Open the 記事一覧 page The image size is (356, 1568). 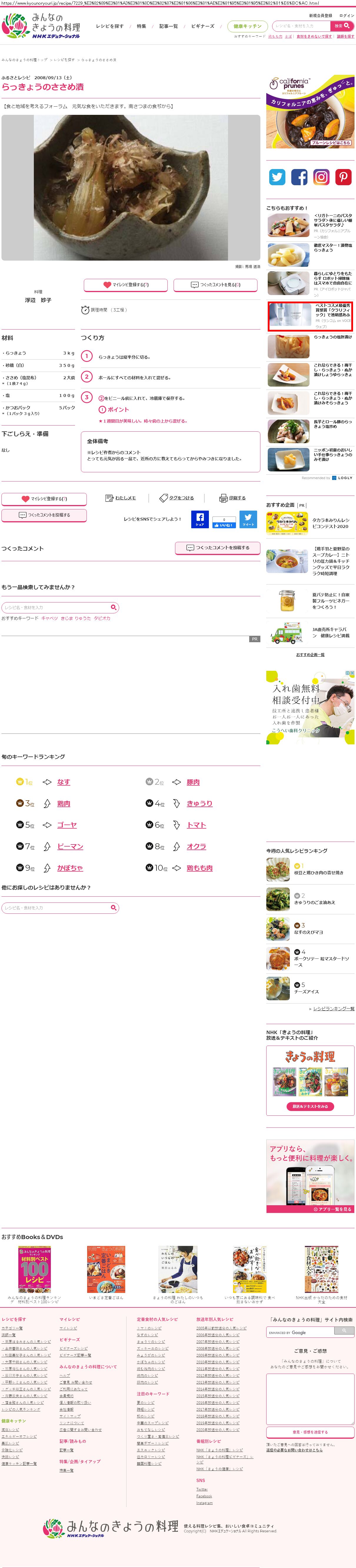click(169, 26)
